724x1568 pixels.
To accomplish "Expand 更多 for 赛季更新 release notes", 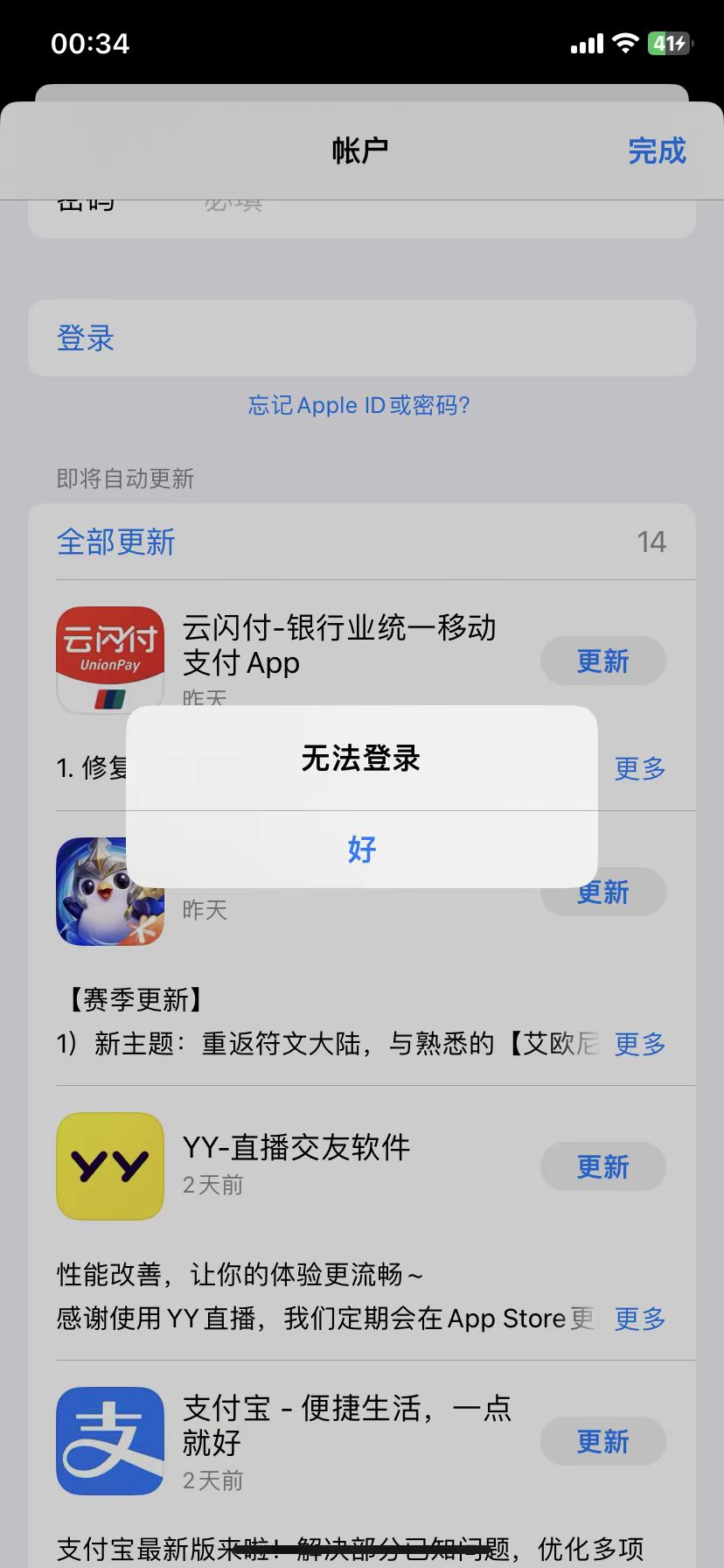I will point(640,1043).
